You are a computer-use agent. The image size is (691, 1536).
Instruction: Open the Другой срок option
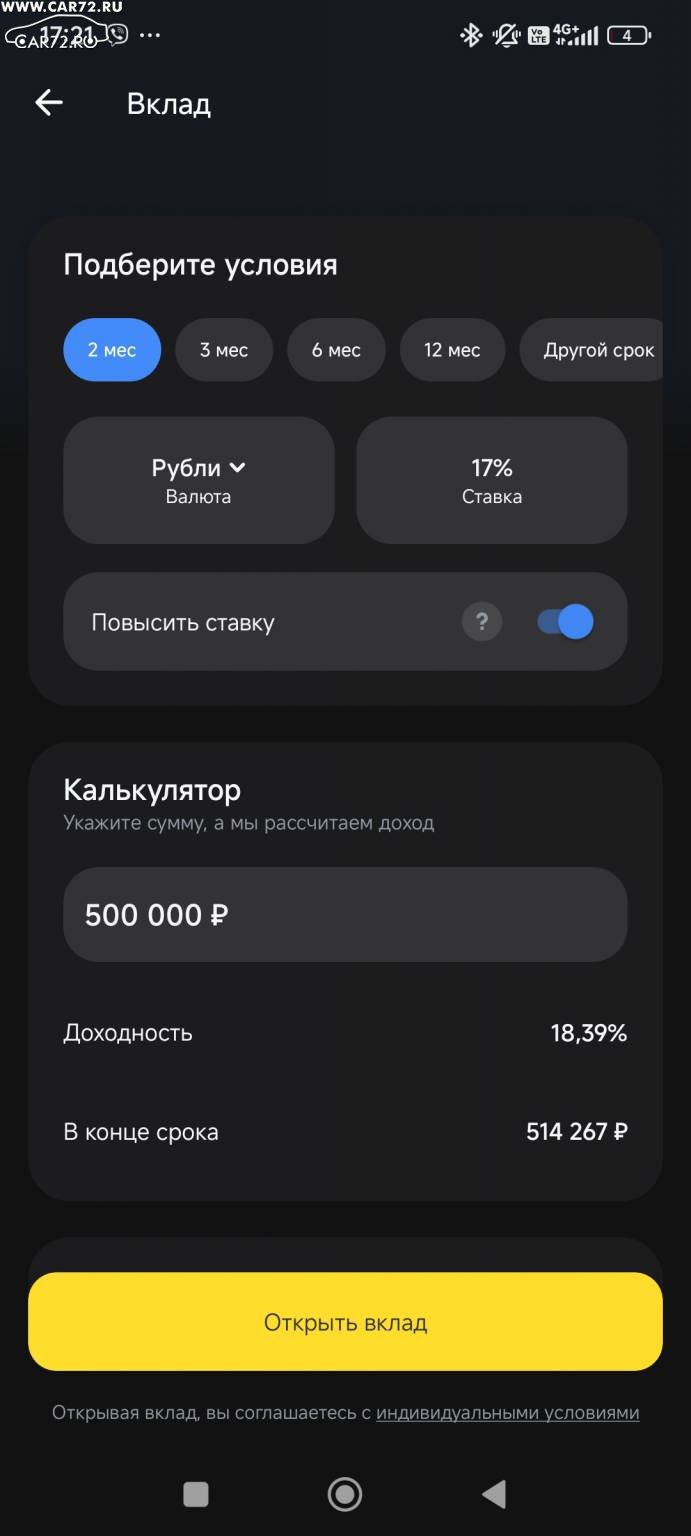coord(597,350)
